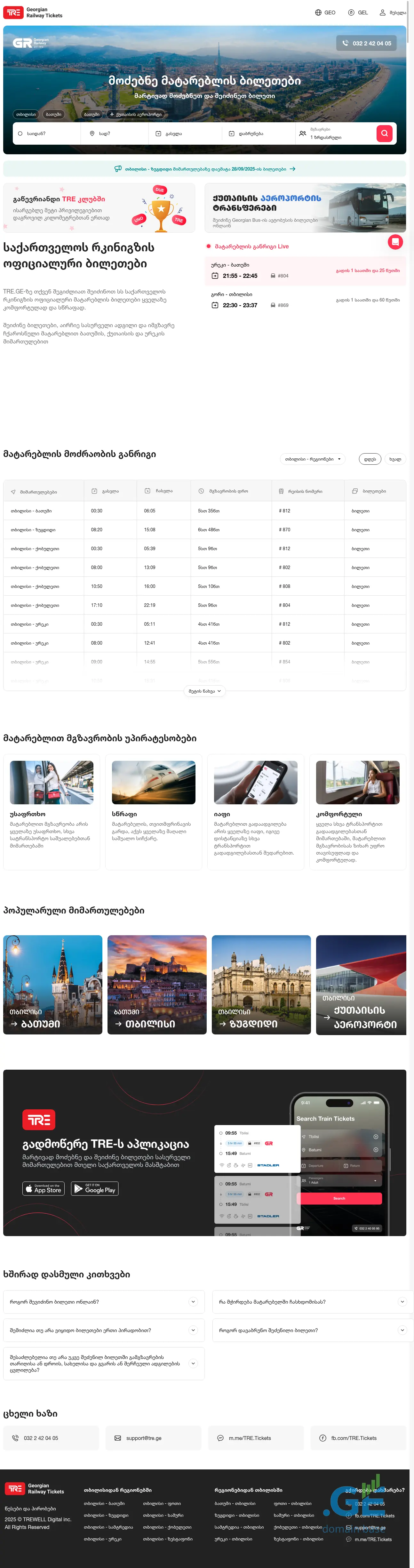Open the user login link
The image size is (414, 1568).
tap(393, 12)
